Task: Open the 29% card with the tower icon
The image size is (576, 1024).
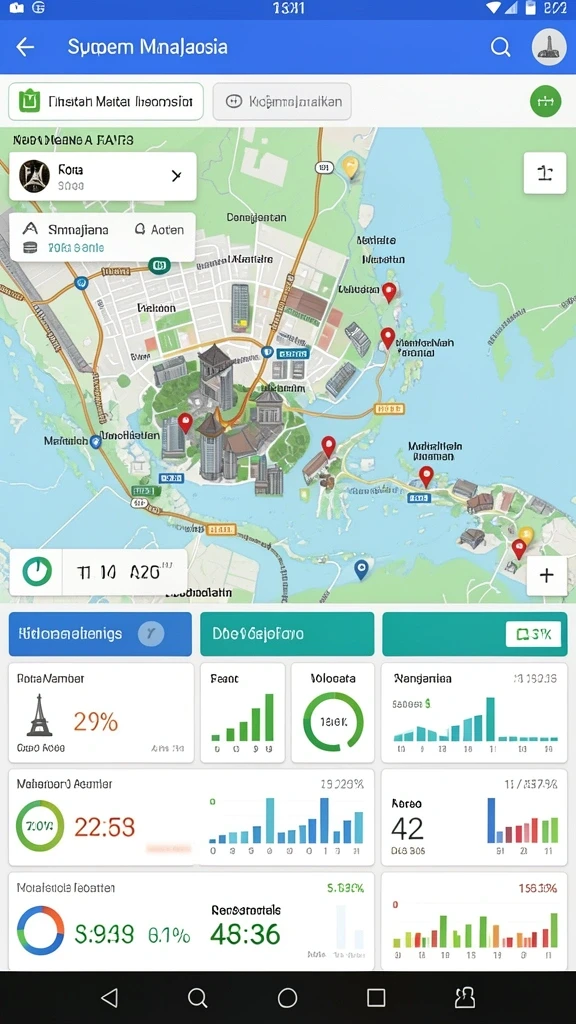Action: tap(101, 712)
